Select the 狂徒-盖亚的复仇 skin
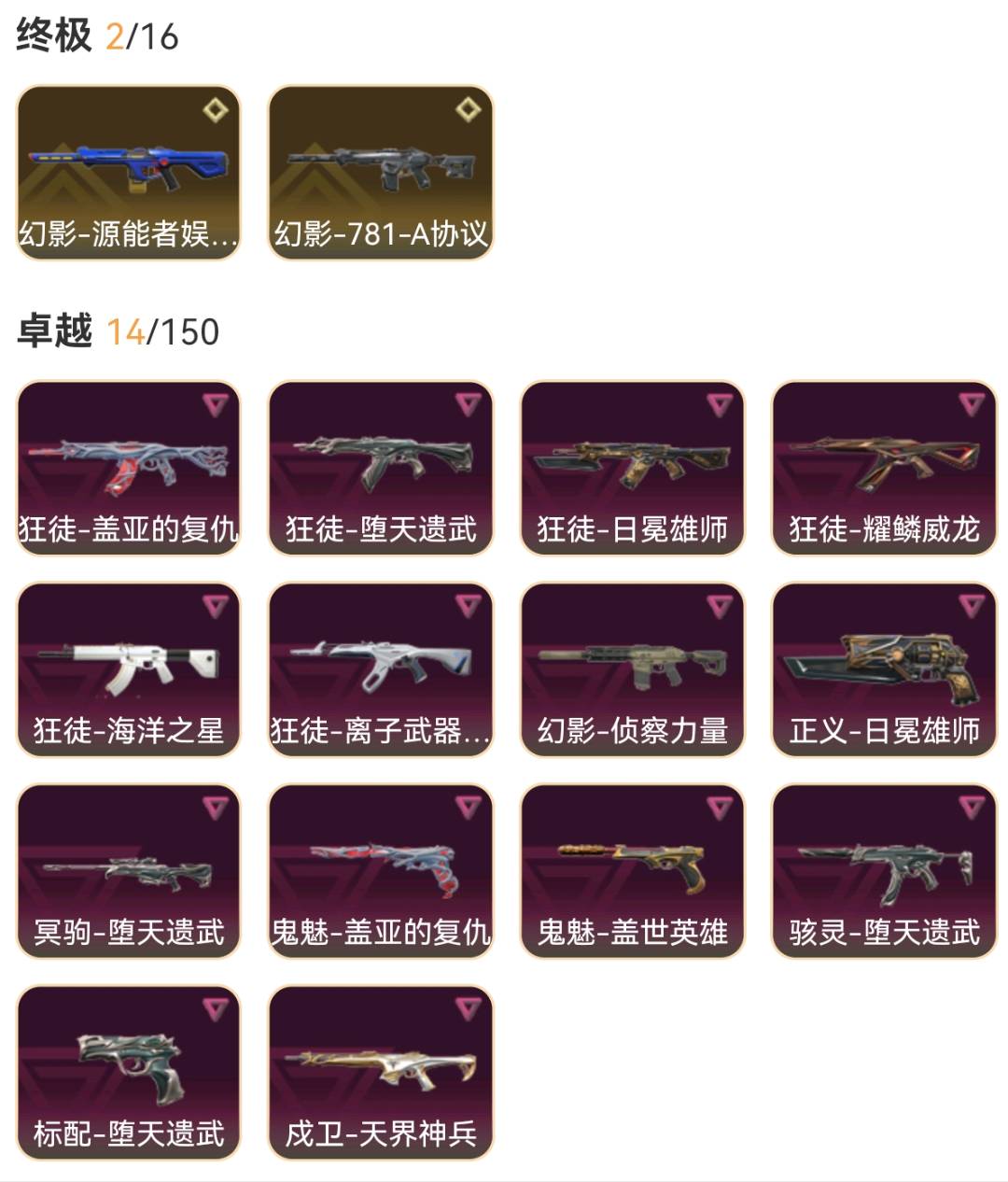 coord(129,468)
